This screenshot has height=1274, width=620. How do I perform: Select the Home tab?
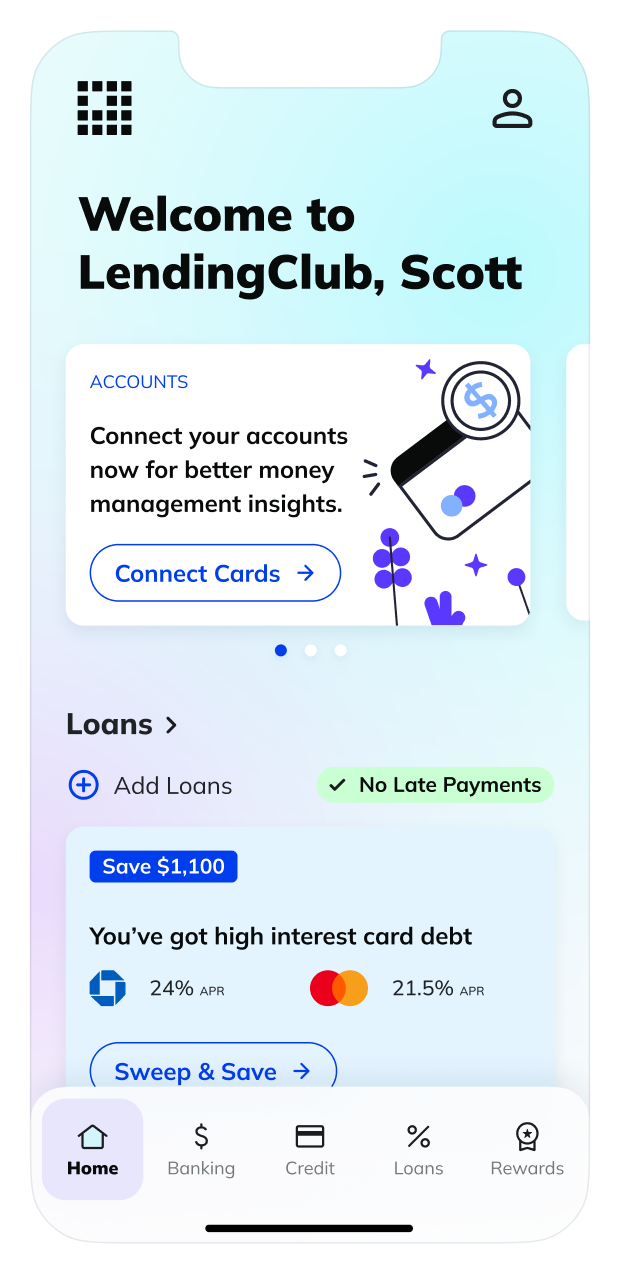tap(92, 1149)
